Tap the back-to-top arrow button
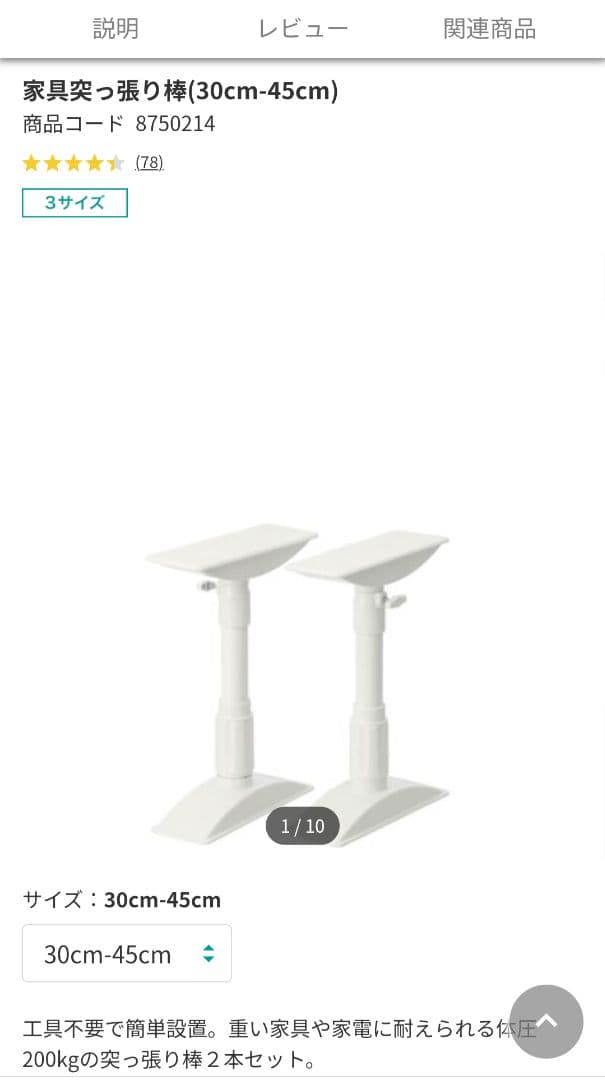Image resolution: width=605 pixels, height=1080 pixels. 546,1021
